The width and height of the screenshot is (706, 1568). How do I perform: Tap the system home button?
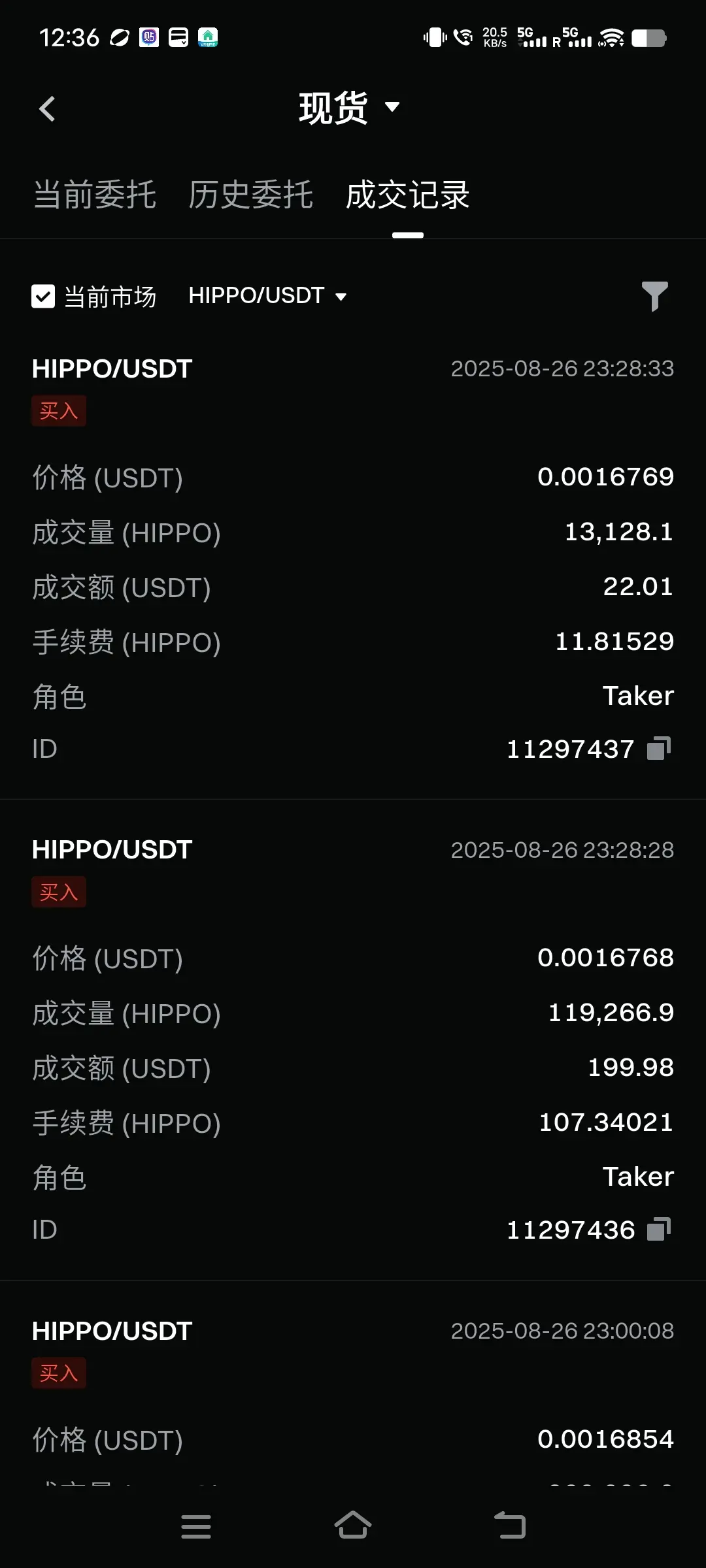click(353, 1526)
